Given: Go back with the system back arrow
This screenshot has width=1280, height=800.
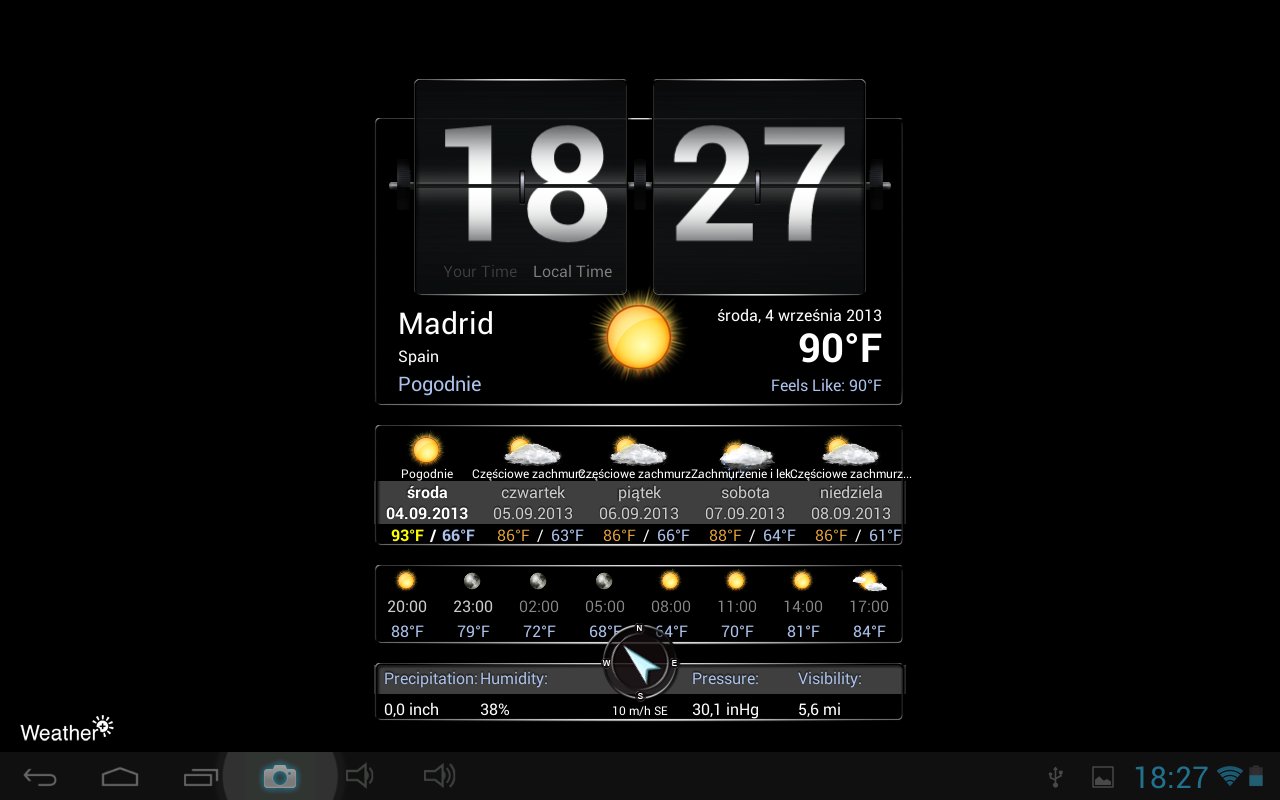Looking at the screenshot, I should (40, 776).
